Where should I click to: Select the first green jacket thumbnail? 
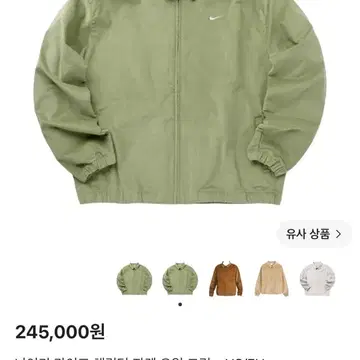[134, 279]
